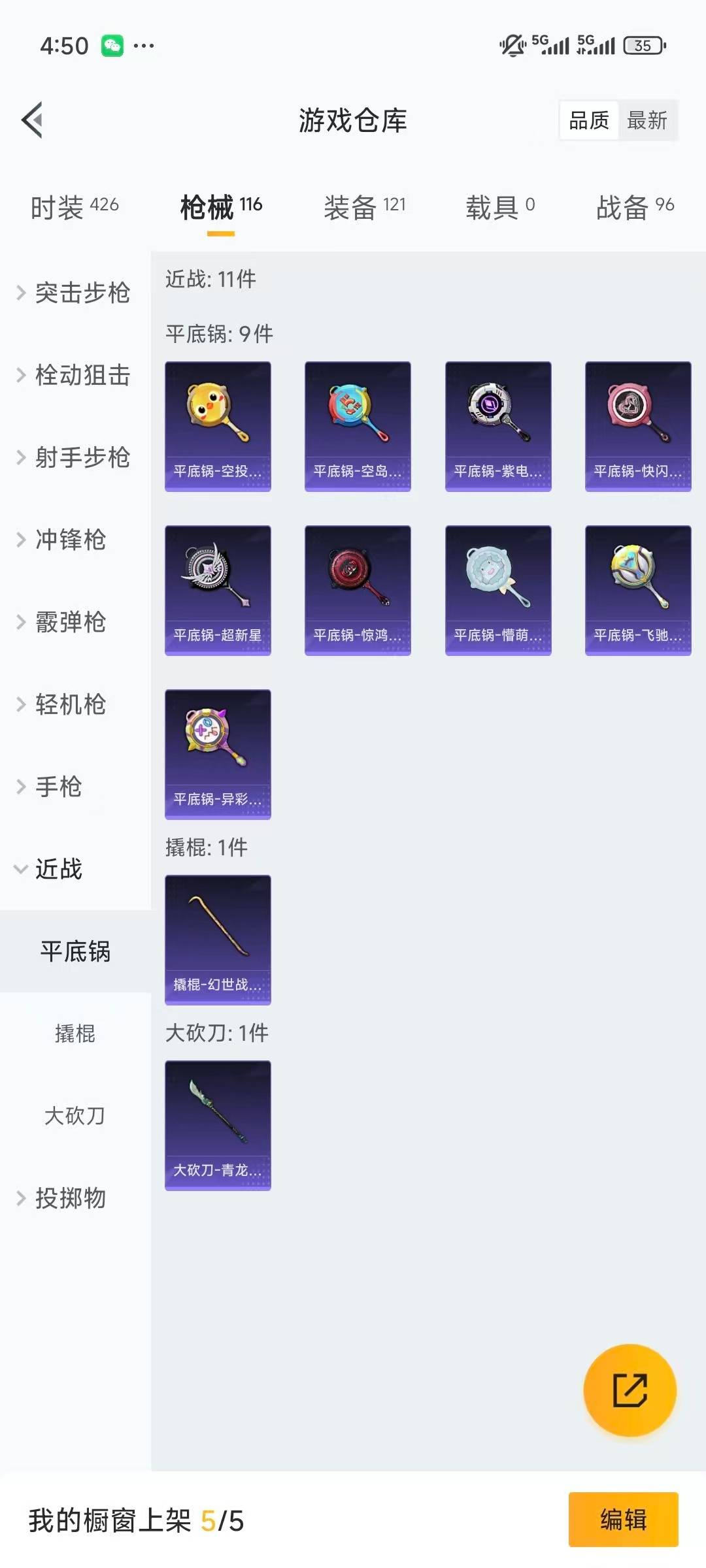This screenshot has height=1568, width=706.
Task: Select the 战备 tab
Action: click(634, 207)
